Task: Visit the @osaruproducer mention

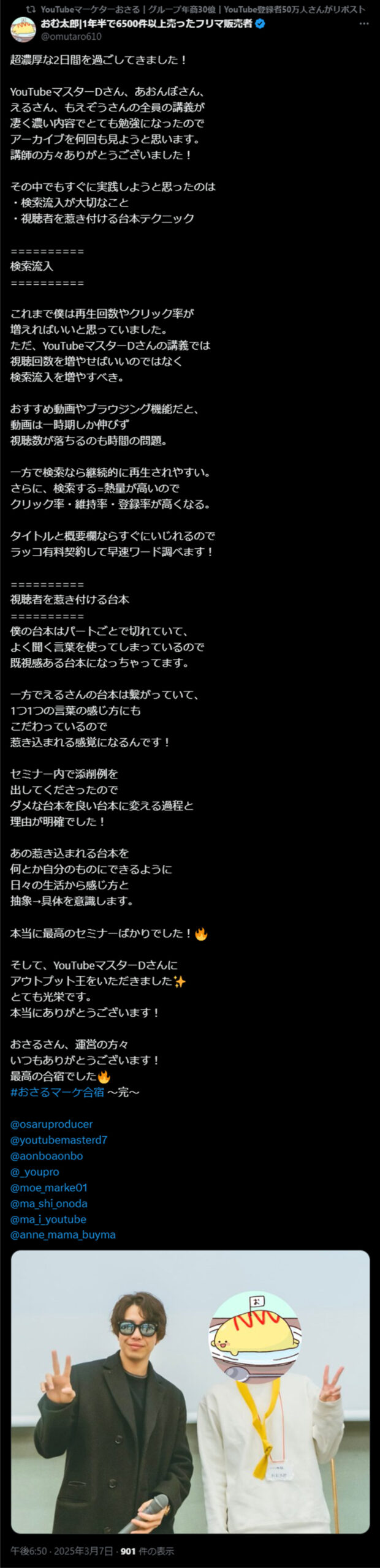Action: [51, 1124]
